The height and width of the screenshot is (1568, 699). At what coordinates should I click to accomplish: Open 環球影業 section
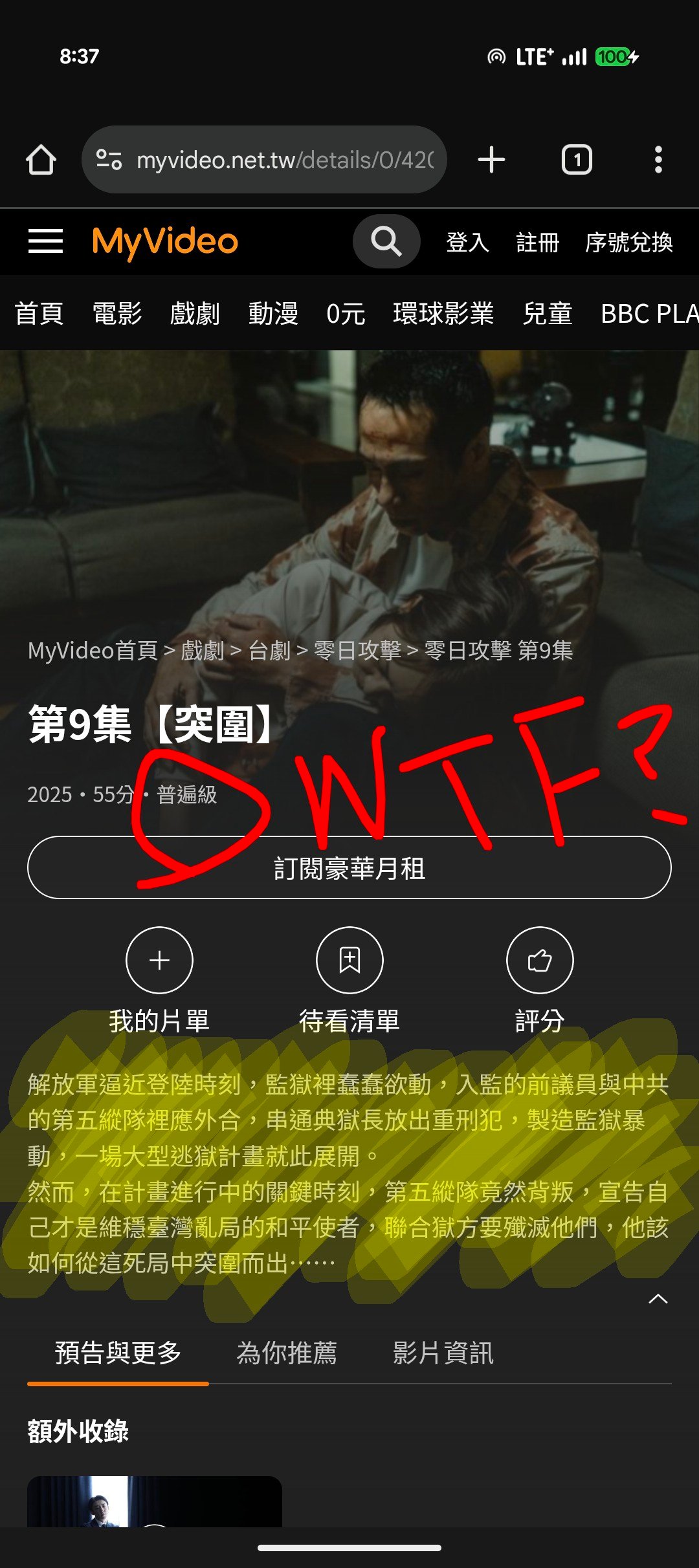(443, 314)
